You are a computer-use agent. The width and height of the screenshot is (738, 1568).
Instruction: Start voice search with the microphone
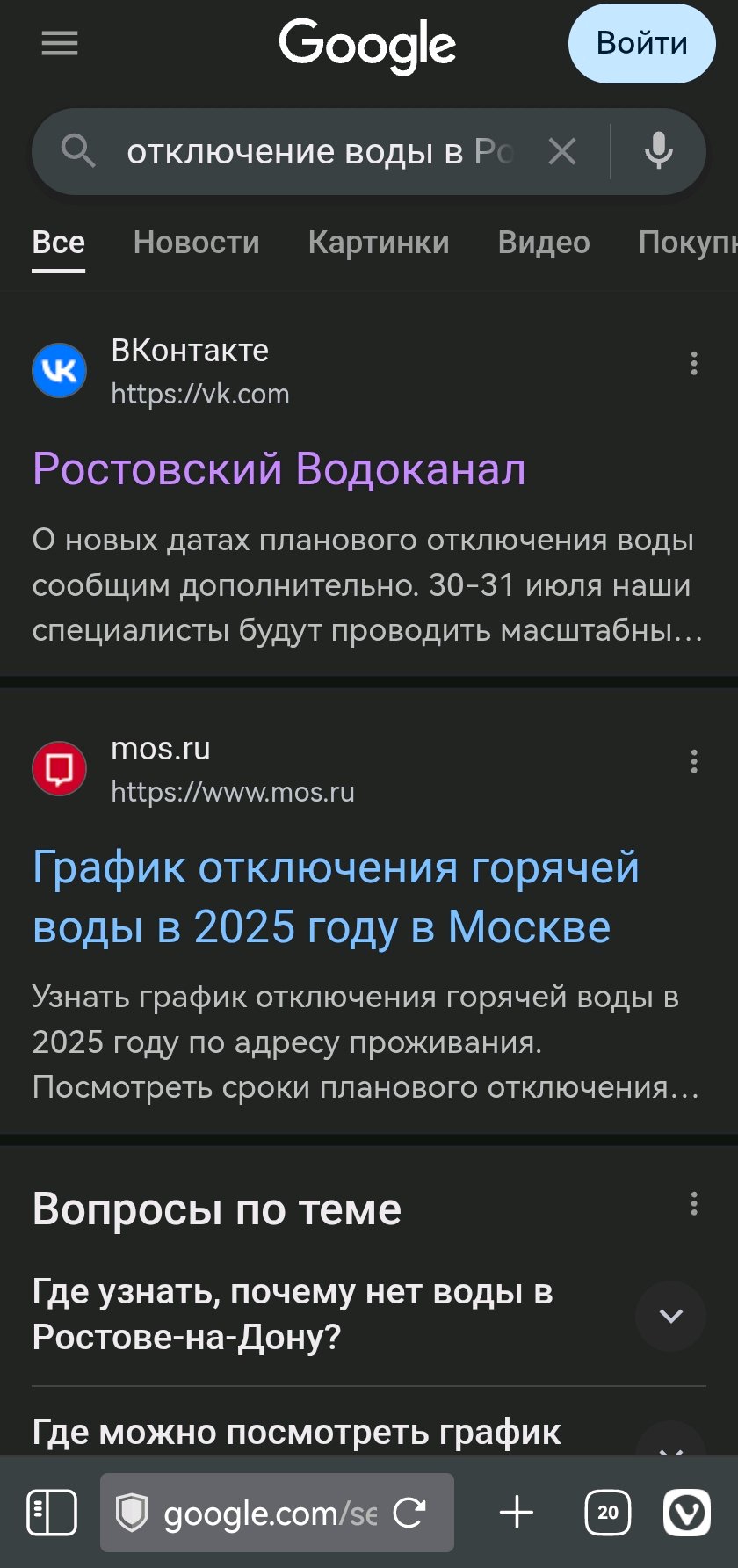coord(659,152)
